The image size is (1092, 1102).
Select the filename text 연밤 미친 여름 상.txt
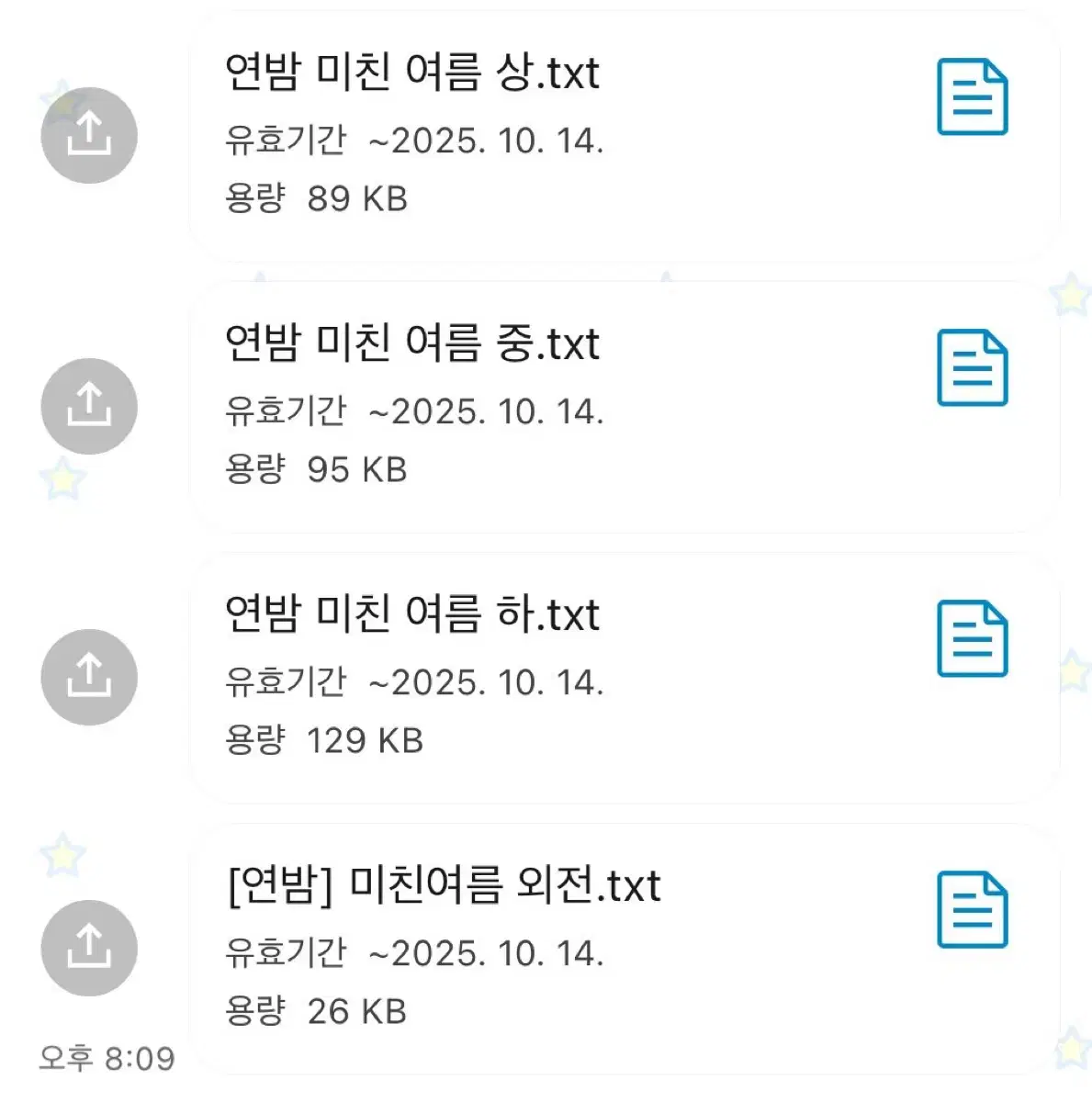click(412, 73)
